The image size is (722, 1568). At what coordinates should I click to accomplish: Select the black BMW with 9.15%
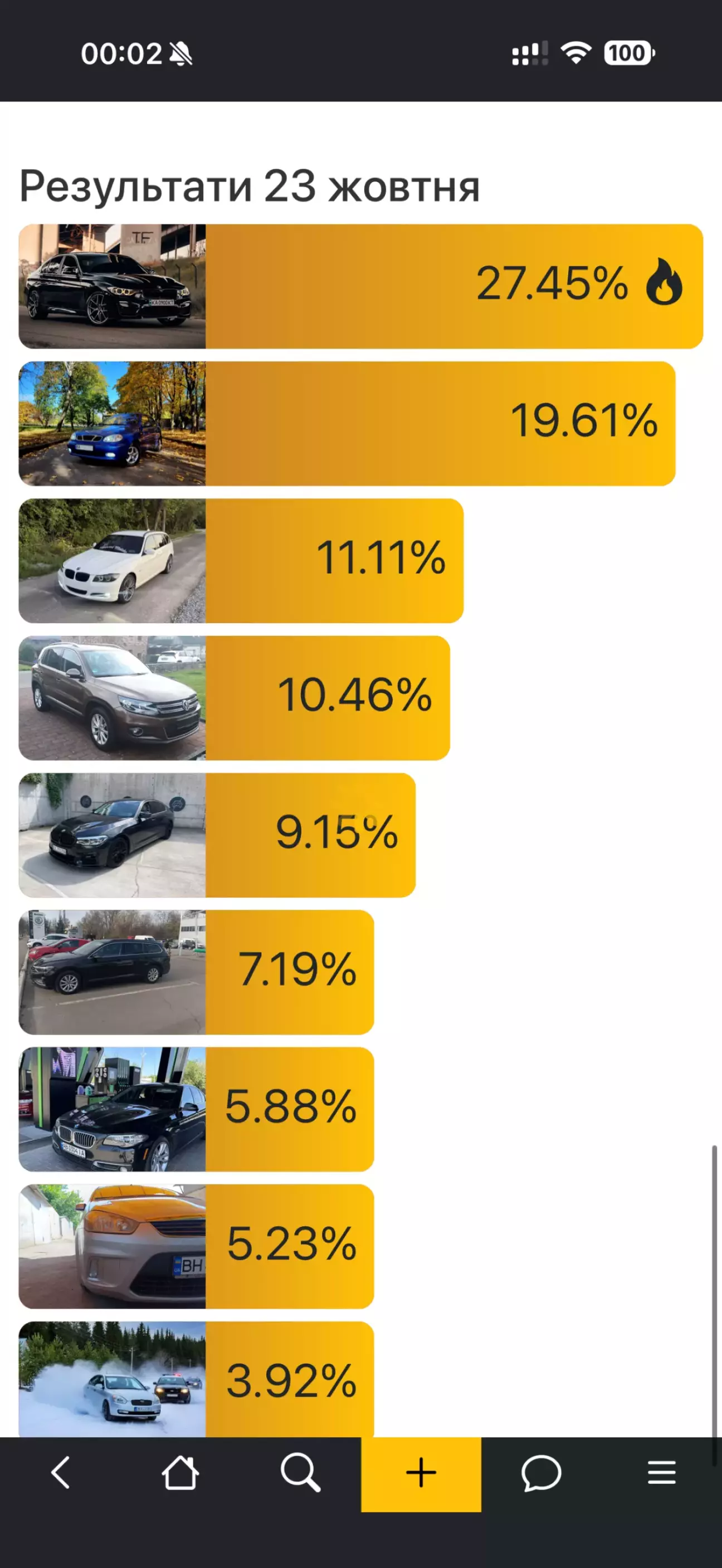point(217,835)
